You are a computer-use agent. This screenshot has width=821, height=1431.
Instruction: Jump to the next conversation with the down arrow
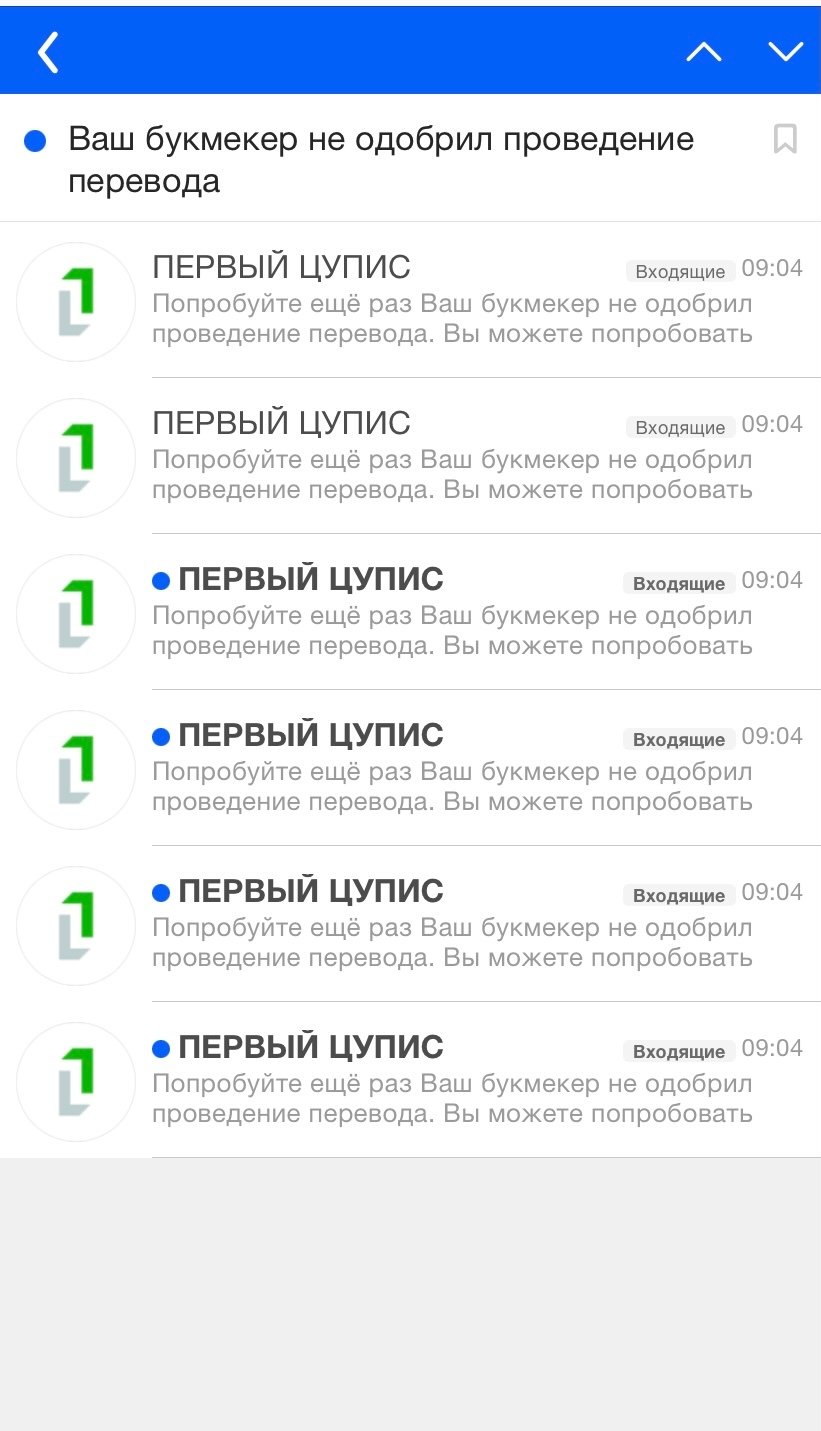click(785, 52)
